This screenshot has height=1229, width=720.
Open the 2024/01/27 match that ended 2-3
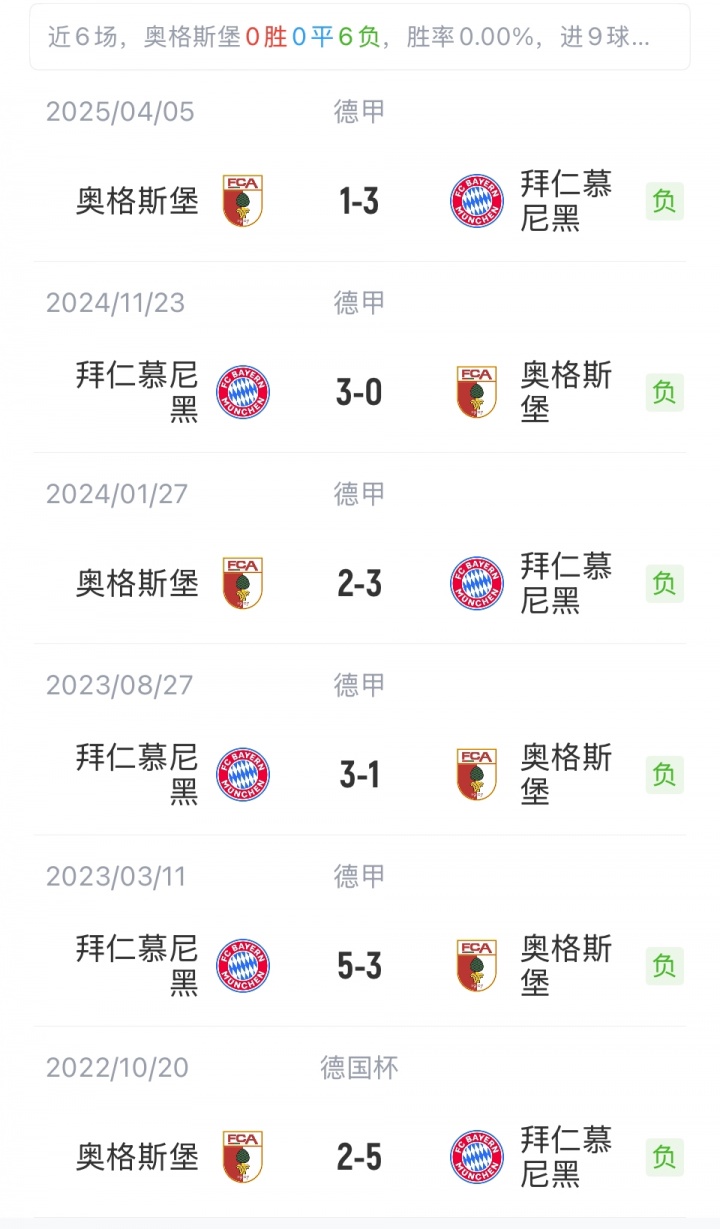[x=359, y=584]
